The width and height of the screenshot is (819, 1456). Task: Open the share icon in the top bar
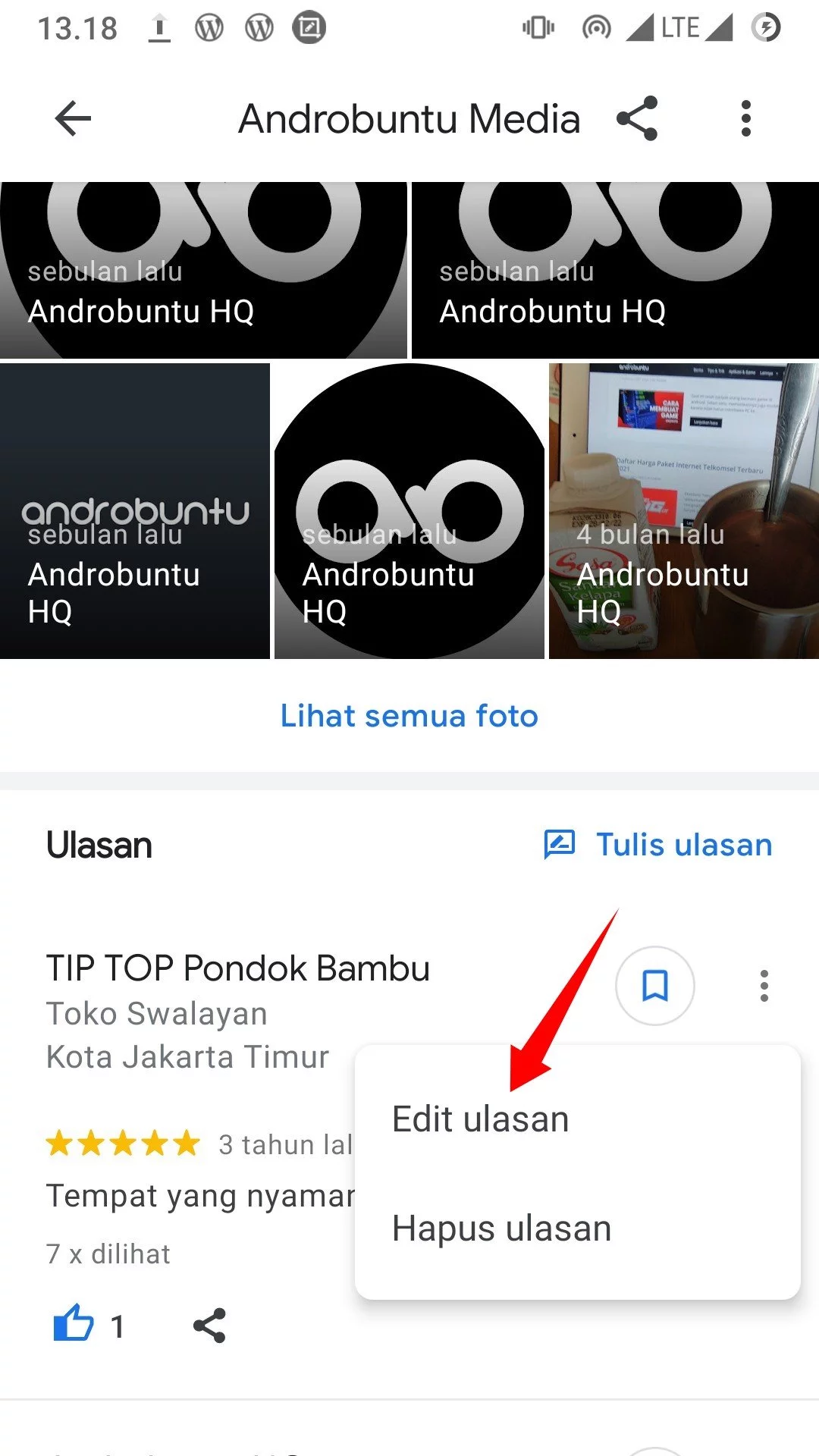click(x=637, y=118)
